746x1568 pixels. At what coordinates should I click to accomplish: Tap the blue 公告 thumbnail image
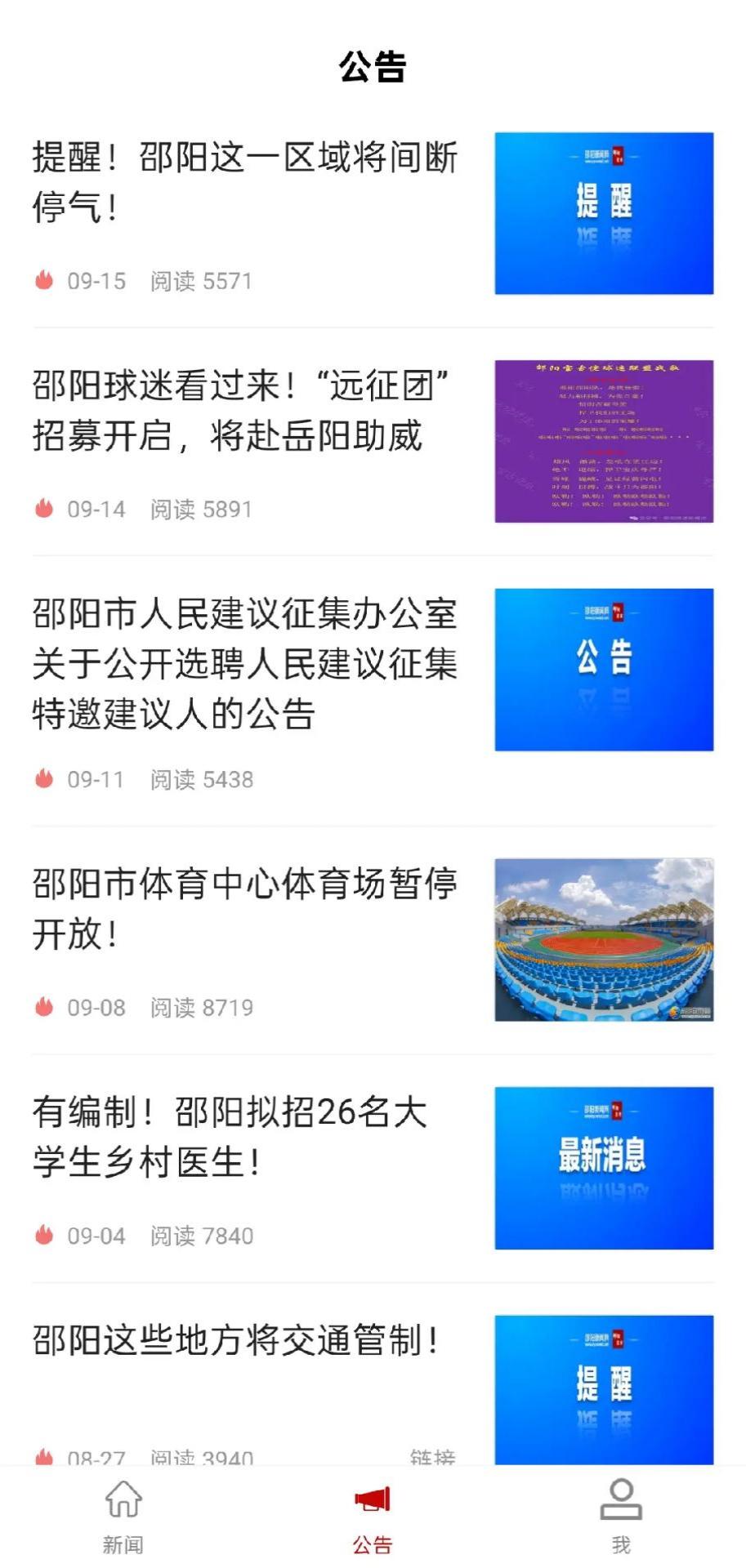point(605,668)
